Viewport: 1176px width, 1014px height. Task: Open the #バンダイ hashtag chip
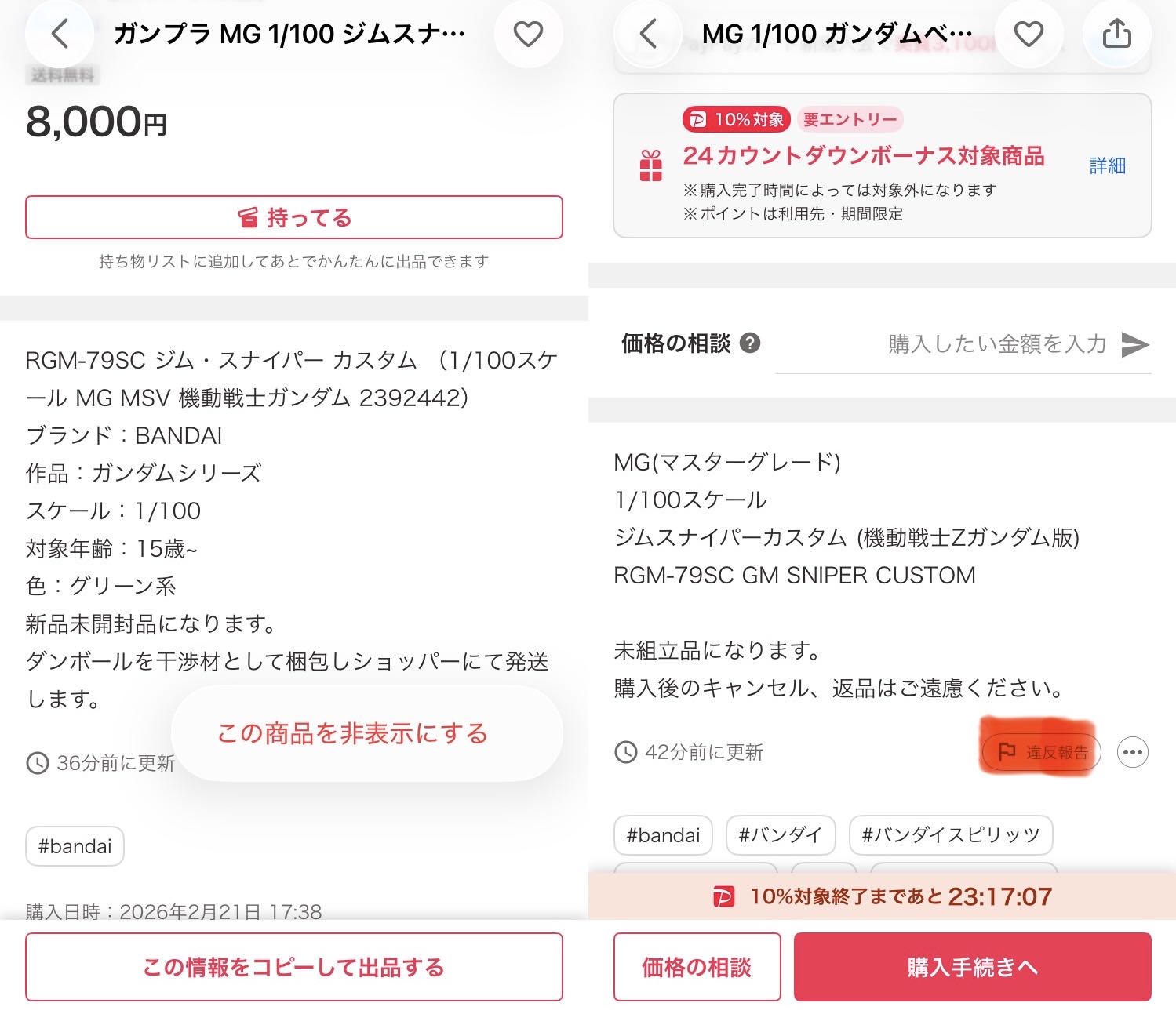click(x=780, y=835)
